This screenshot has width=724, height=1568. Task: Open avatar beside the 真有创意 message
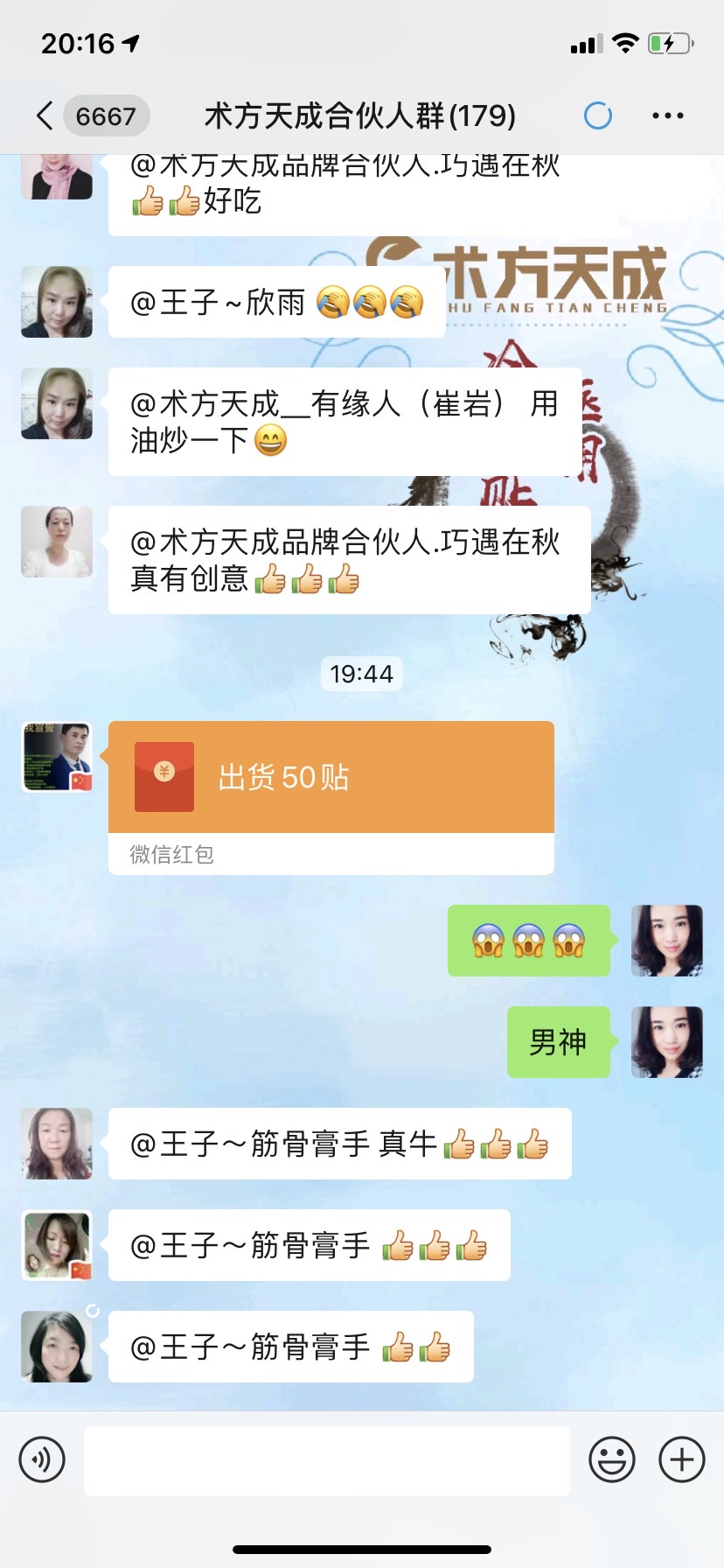57,542
